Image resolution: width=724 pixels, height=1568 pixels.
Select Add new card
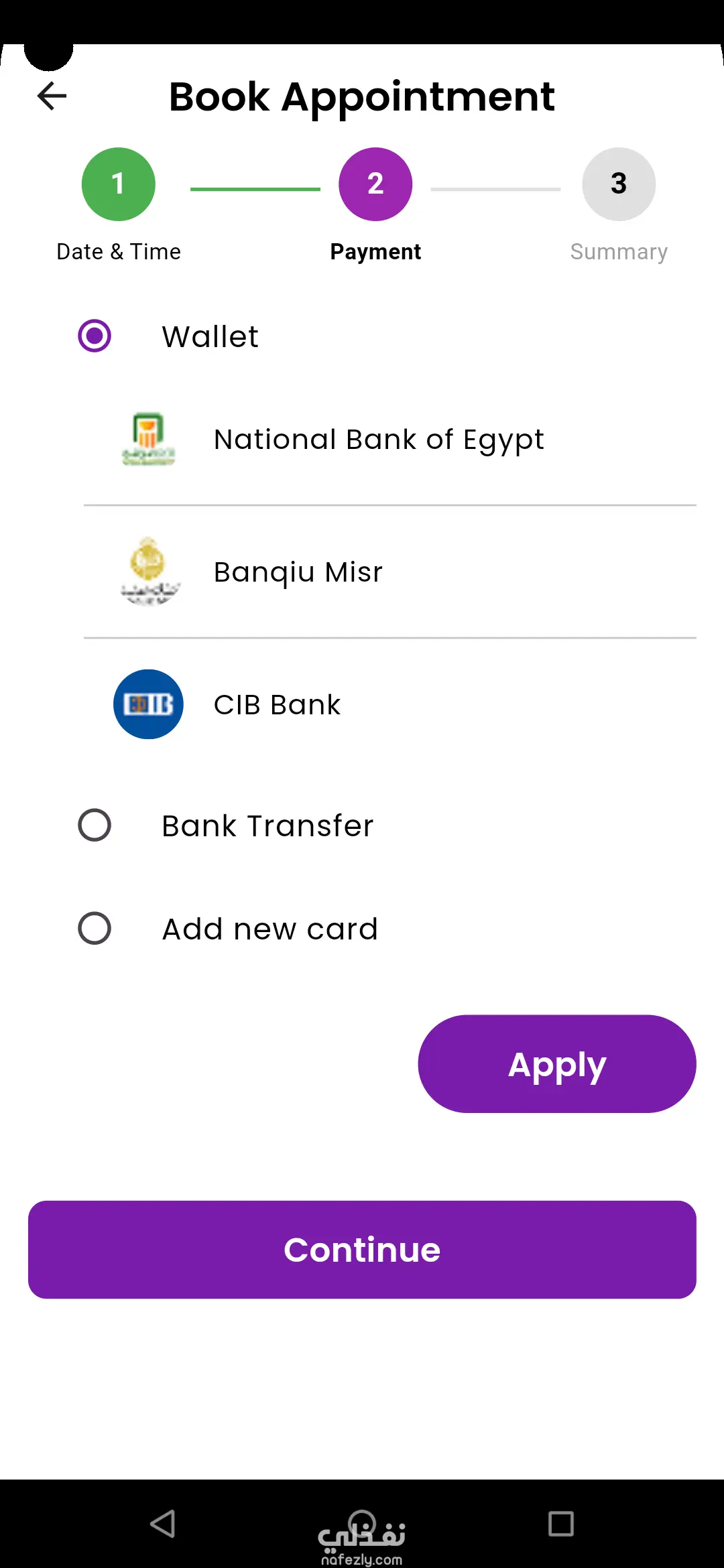[x=95, y=928]
